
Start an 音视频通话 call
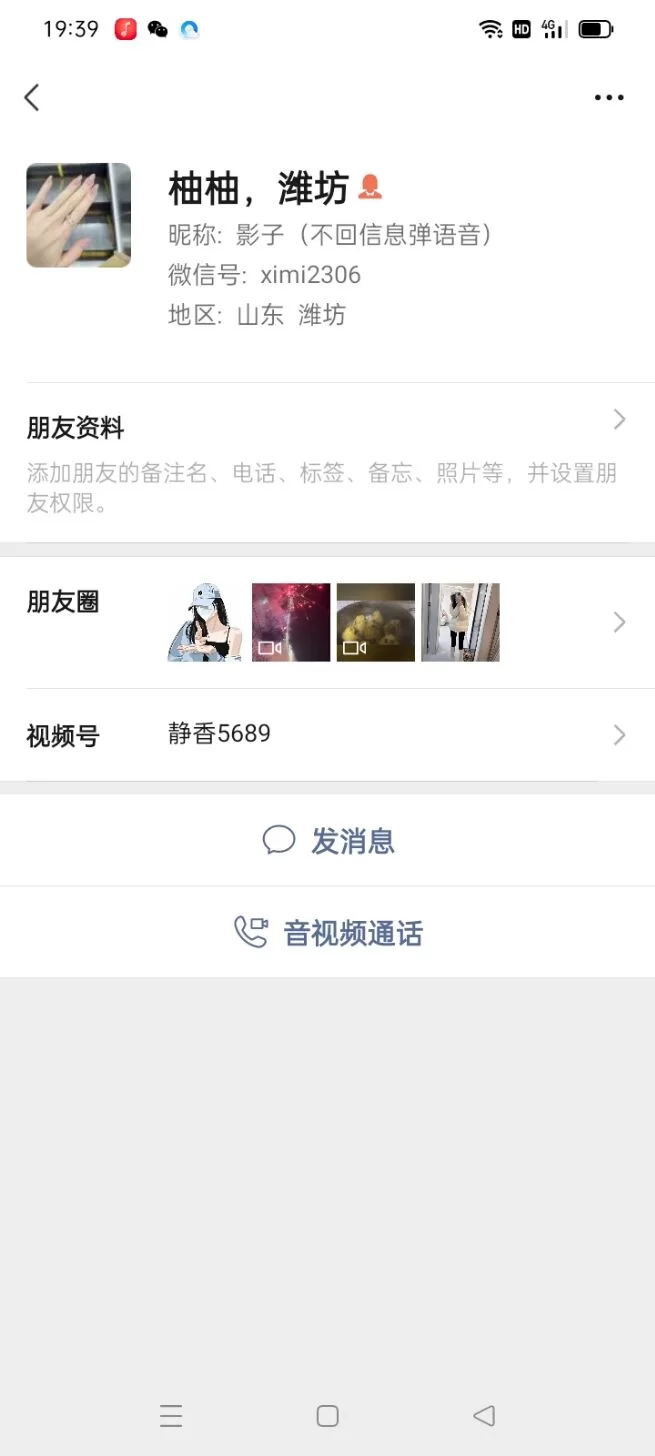328,933
